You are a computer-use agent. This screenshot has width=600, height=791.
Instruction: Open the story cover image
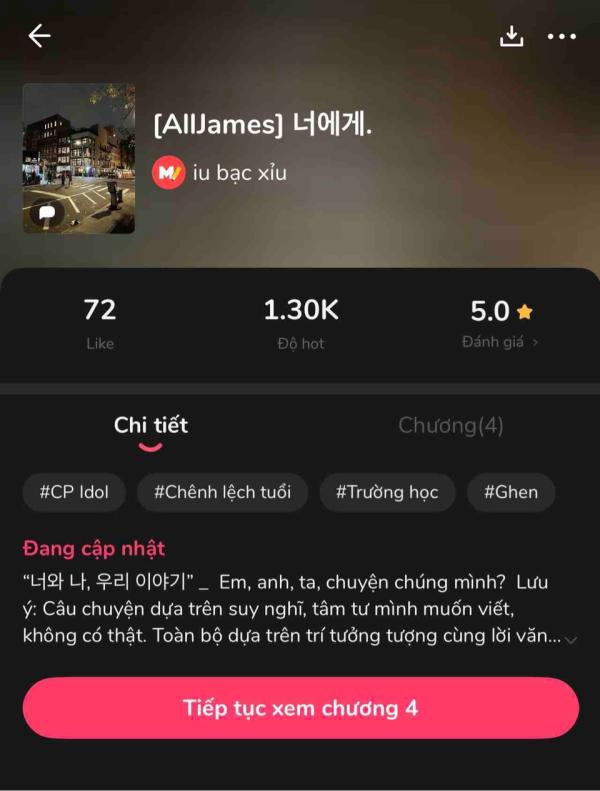[x=79, y=159]
